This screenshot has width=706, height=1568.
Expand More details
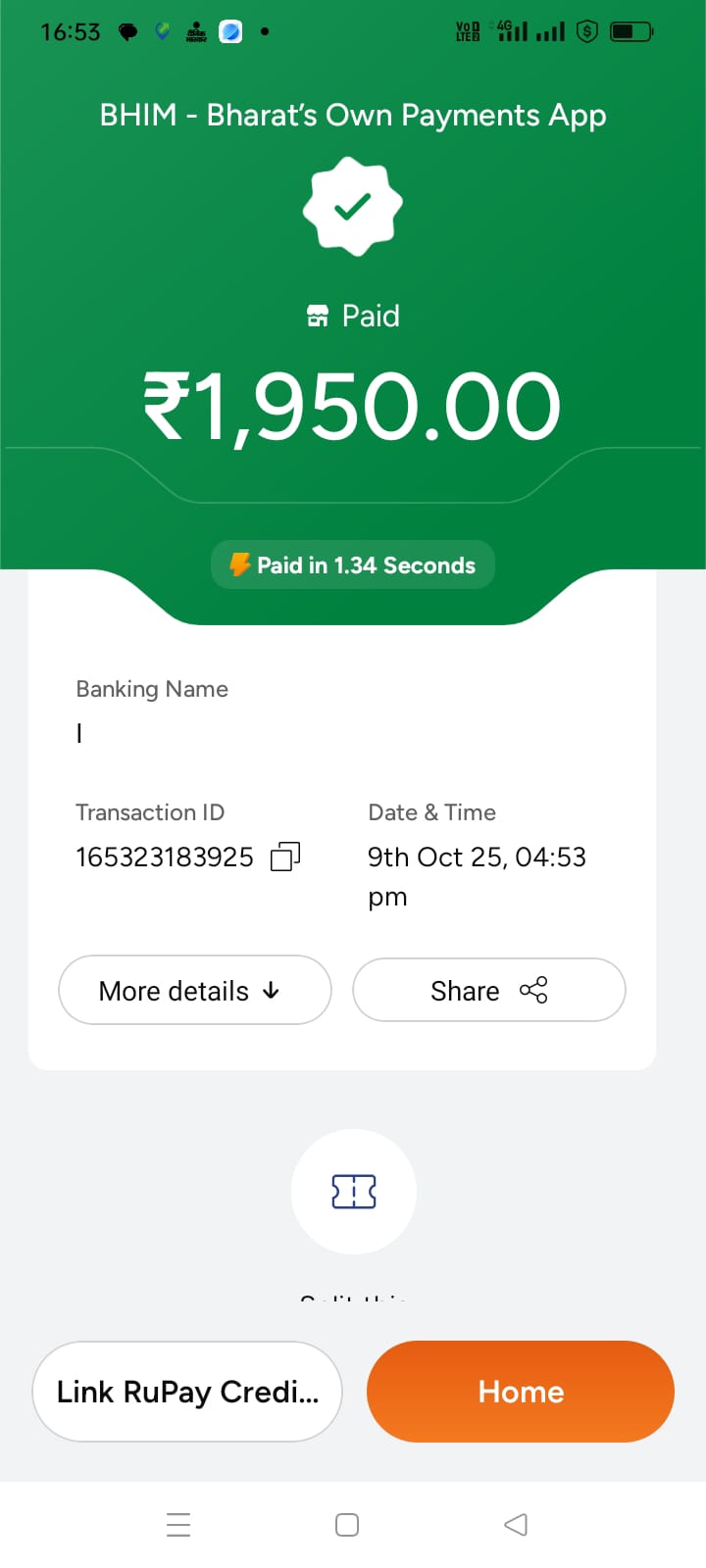194,991
